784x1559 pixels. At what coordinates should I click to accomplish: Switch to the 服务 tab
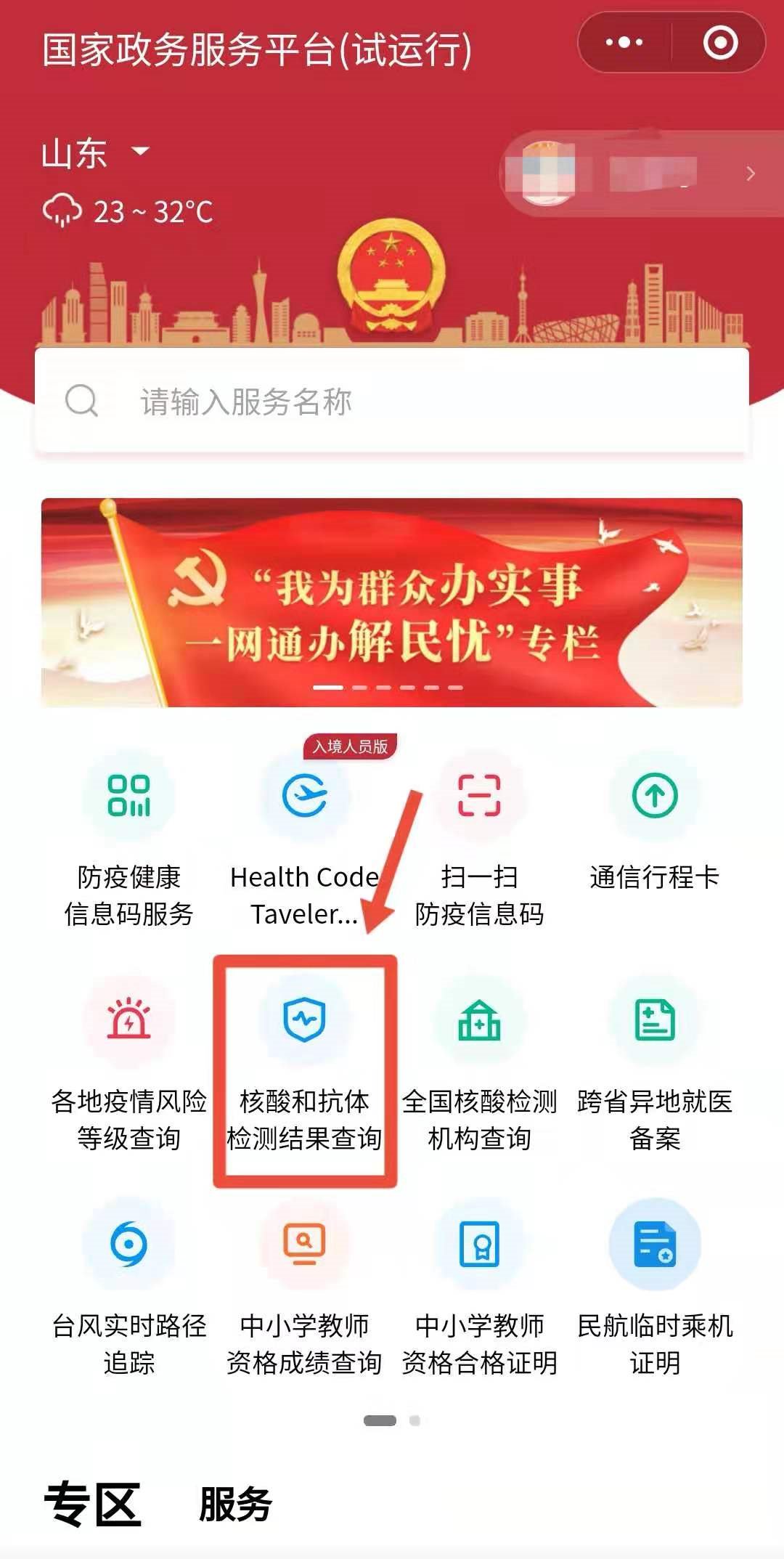pyautogui.click(x=235, y=1504)
